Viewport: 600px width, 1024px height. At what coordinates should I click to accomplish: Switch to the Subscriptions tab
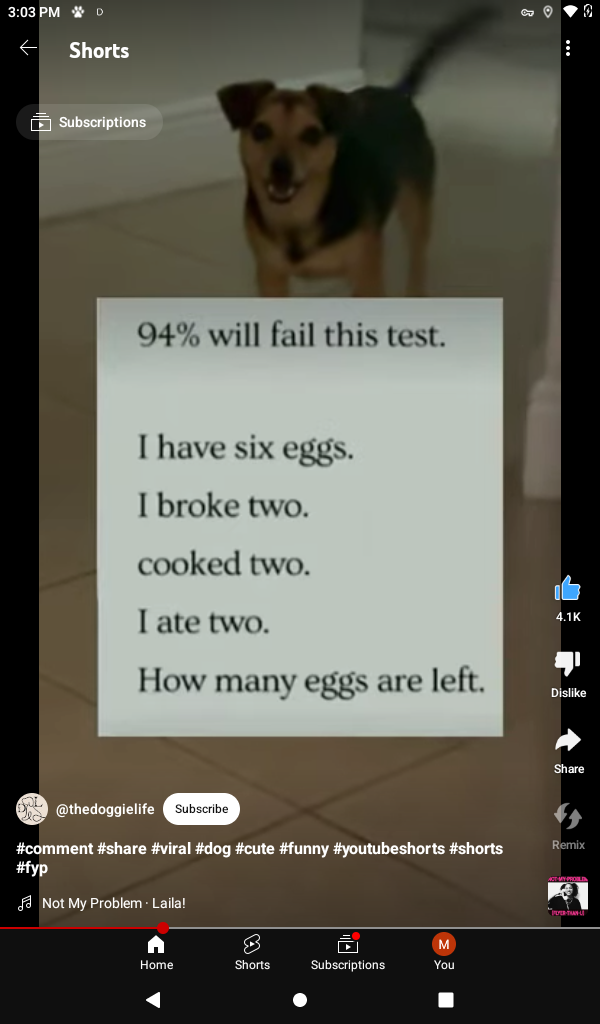[x=347, y=952]
